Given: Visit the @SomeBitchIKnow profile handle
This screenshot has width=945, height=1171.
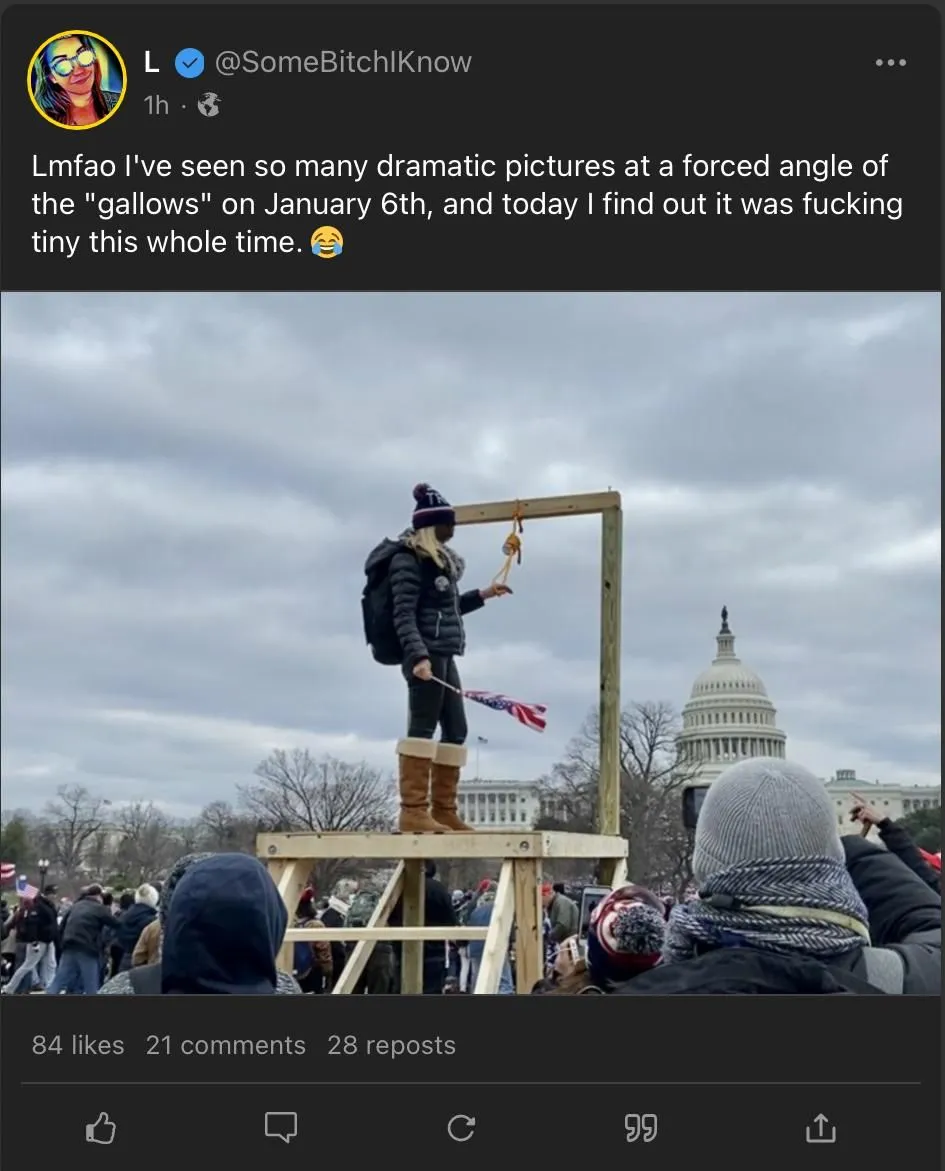Looking at the screenshot, I should 342,62.
